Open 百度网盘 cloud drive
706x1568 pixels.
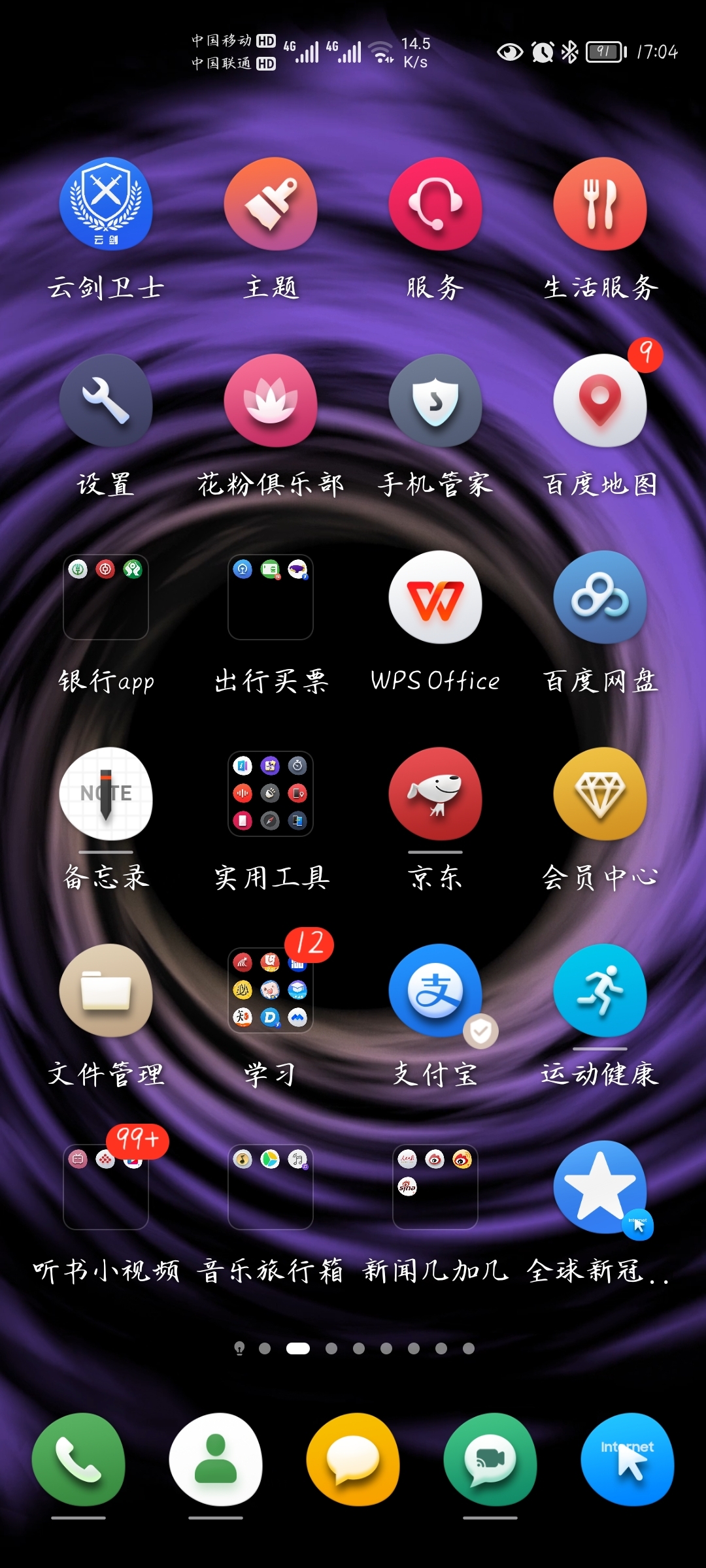click(600, 597)
